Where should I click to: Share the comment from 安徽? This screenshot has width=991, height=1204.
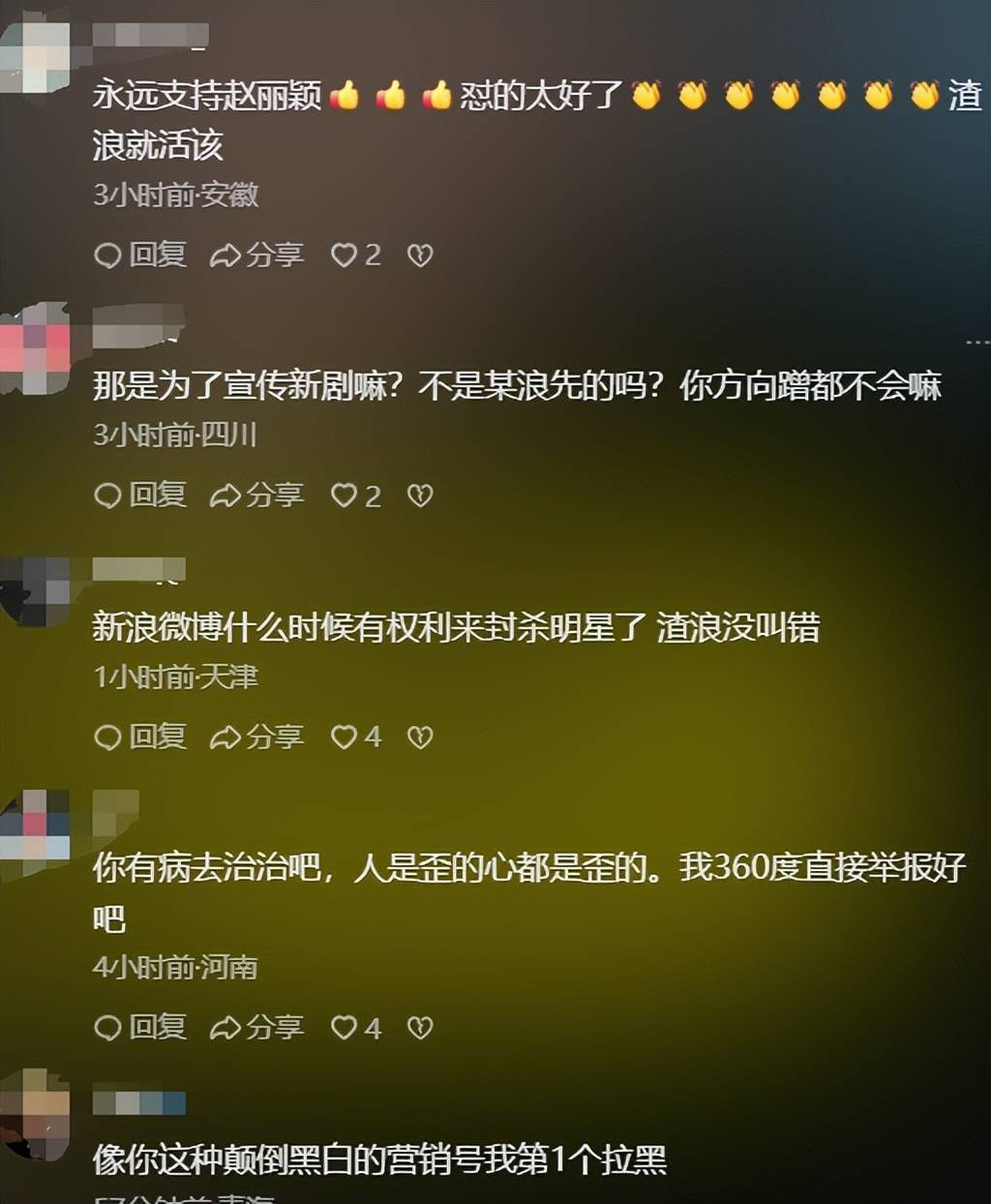pos(257,255)
